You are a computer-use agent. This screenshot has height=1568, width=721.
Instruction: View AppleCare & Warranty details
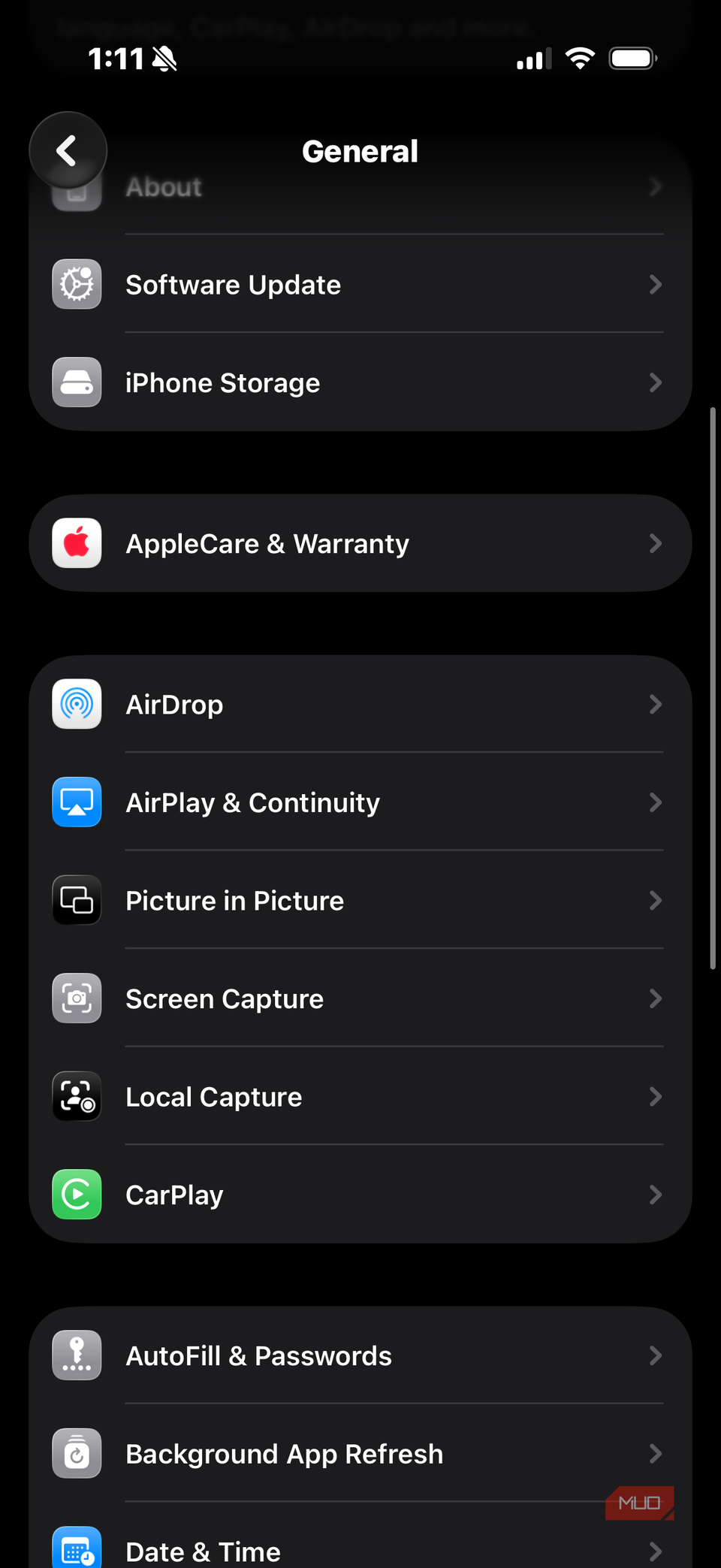click(360, 543)
